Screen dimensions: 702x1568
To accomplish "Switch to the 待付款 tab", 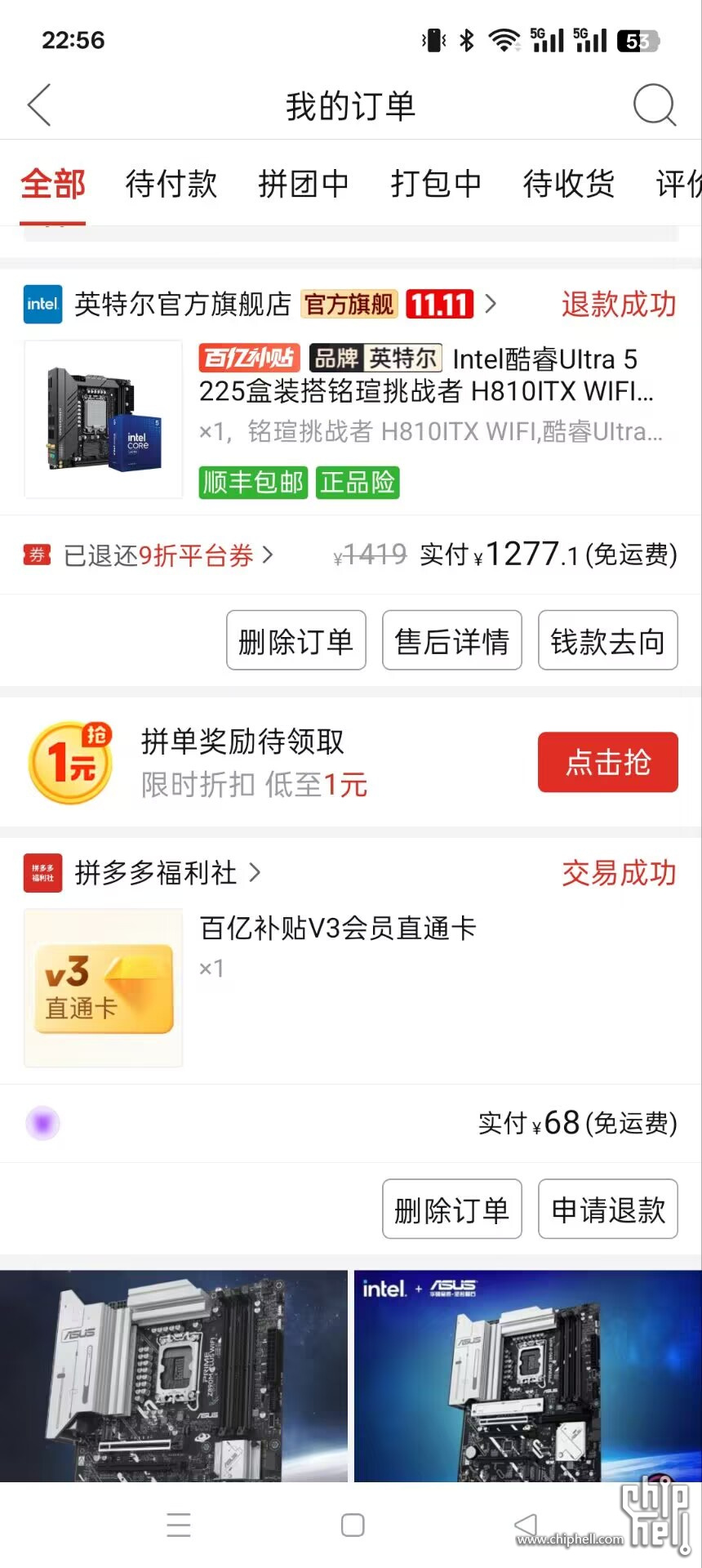I will pos(171,184).
